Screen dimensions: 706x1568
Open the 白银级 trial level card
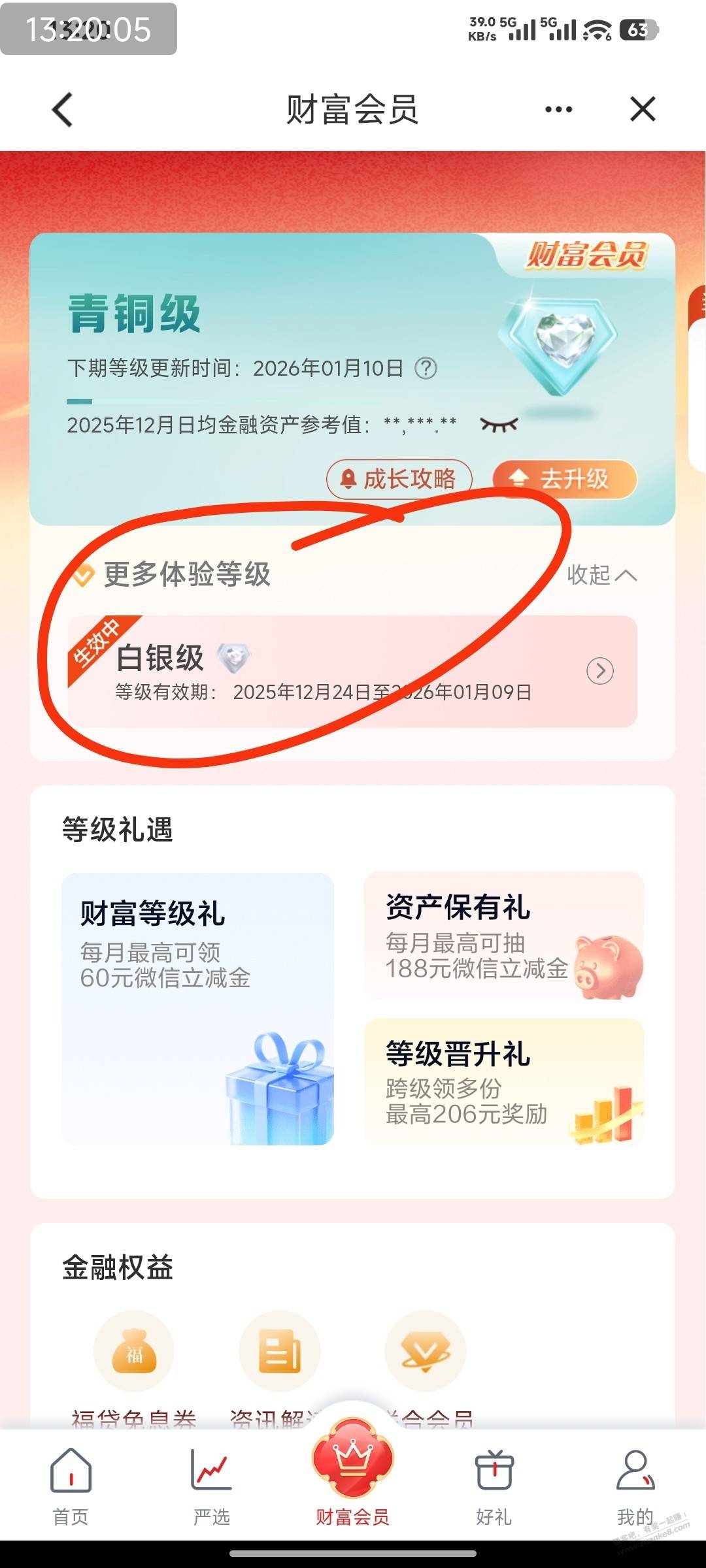tap(353, 672)
